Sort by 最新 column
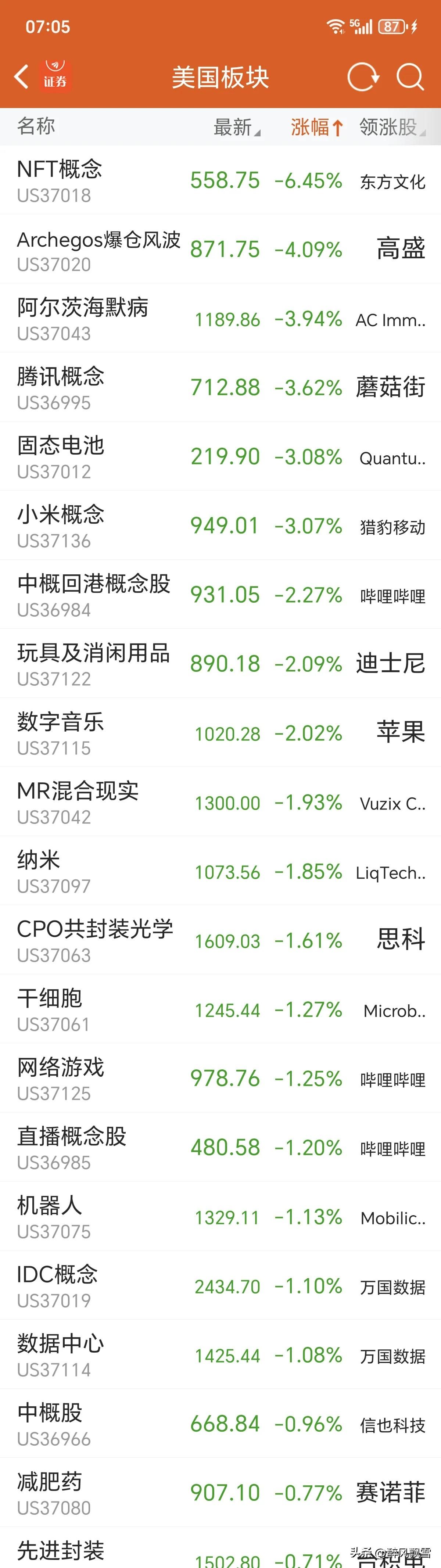 [236, 127]
